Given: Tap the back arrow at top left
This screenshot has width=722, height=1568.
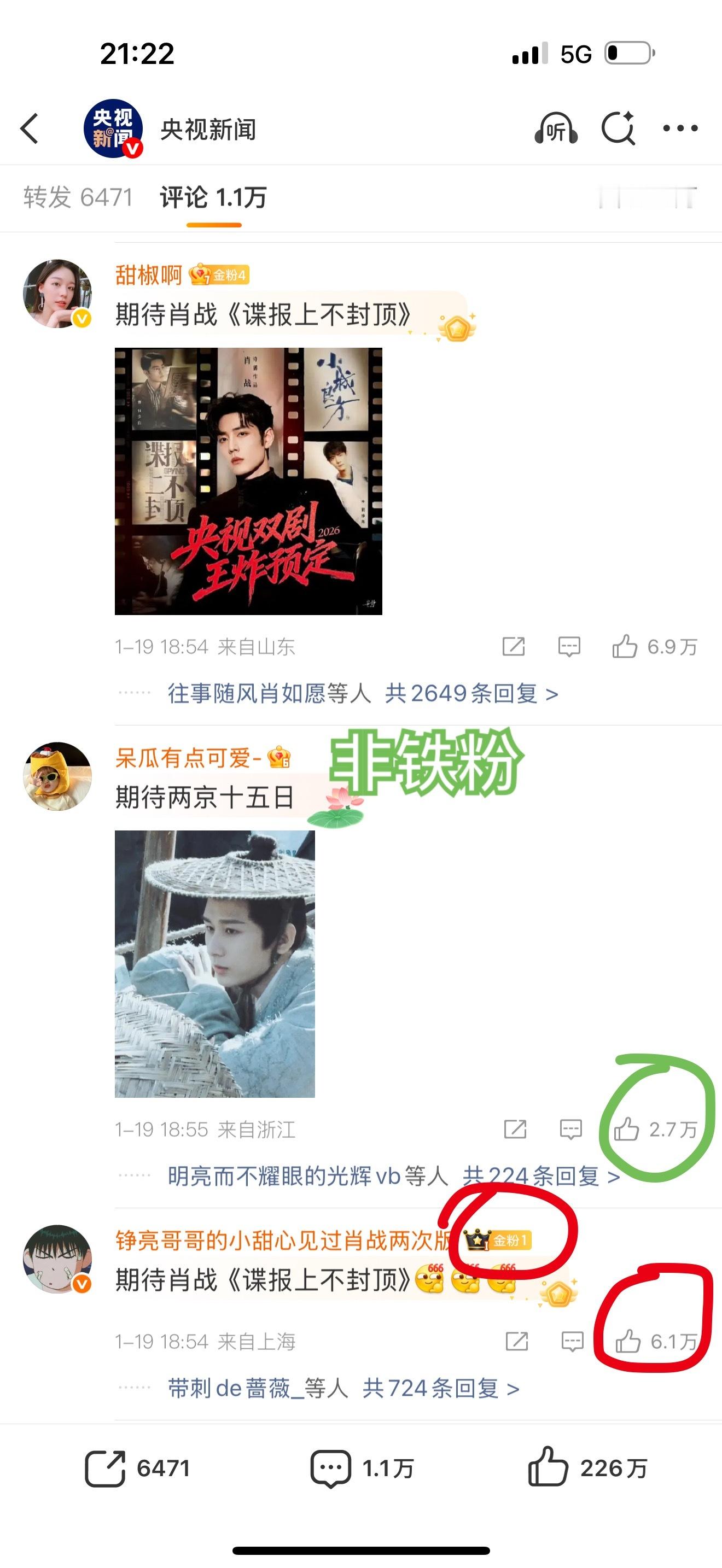Looking at the screenshot, I should 29,128.
